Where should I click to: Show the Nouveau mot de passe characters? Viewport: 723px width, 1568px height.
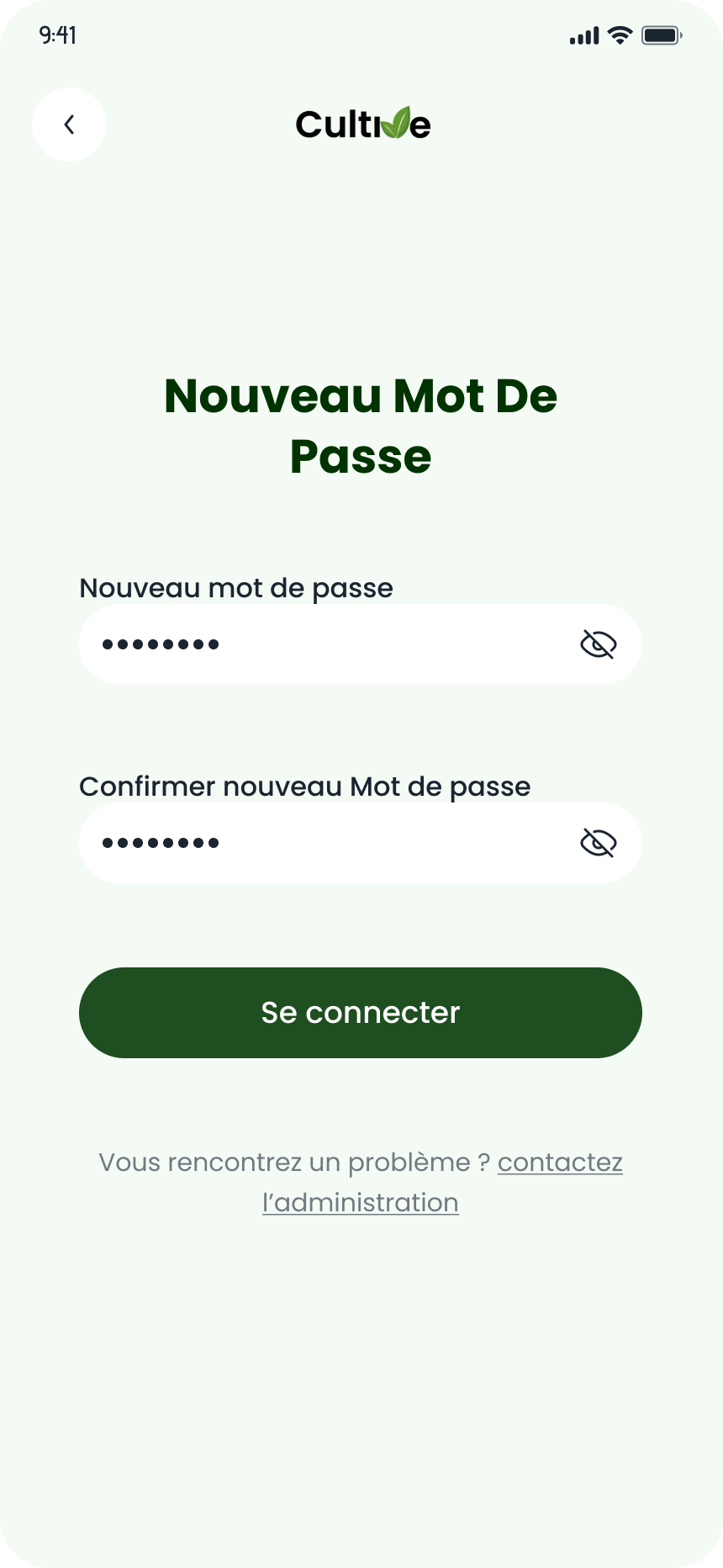[599, 644]
